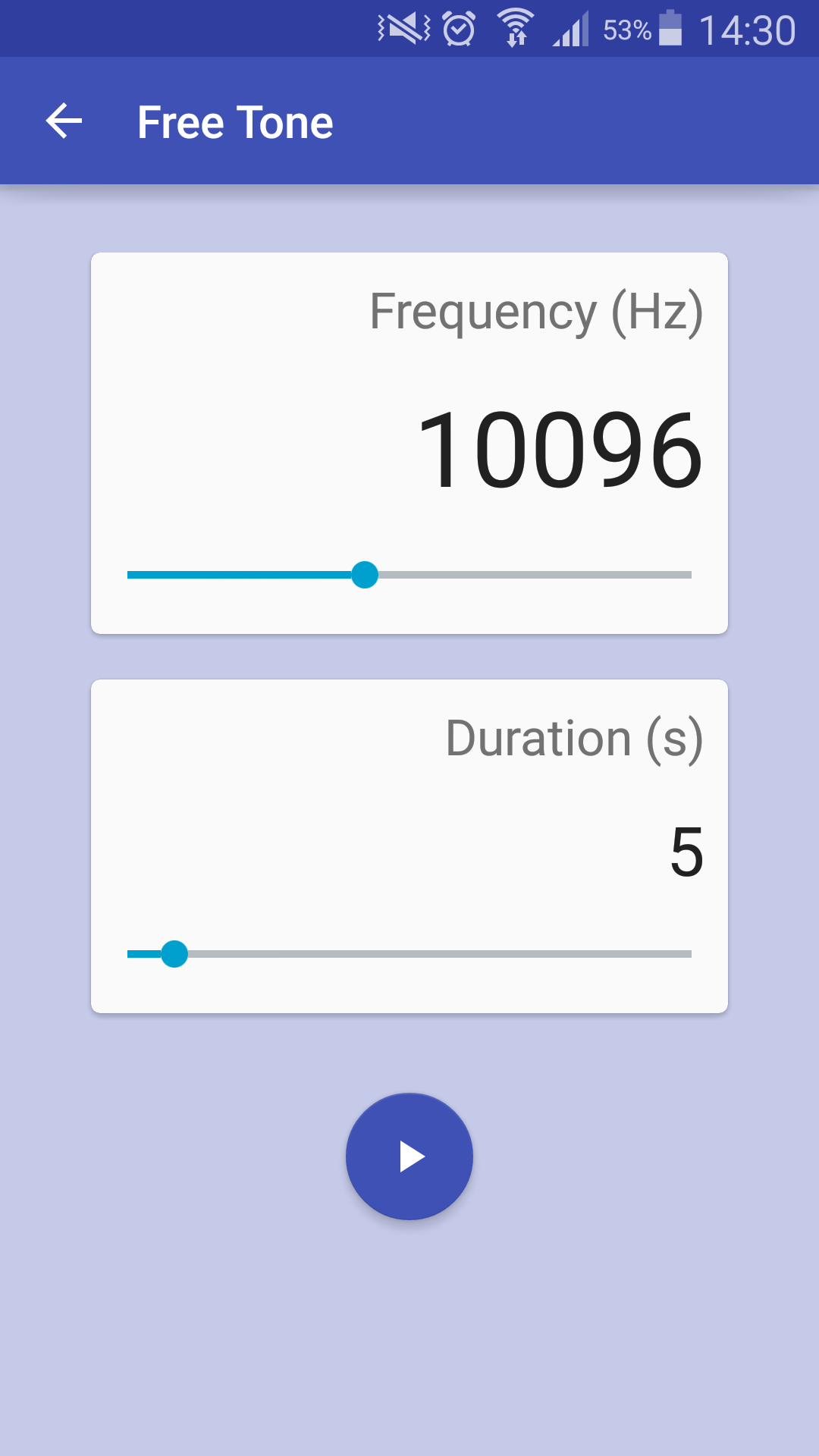The image size is (819, 1456).
Task: Play the tone with the play button
Action: [409, 1156]
